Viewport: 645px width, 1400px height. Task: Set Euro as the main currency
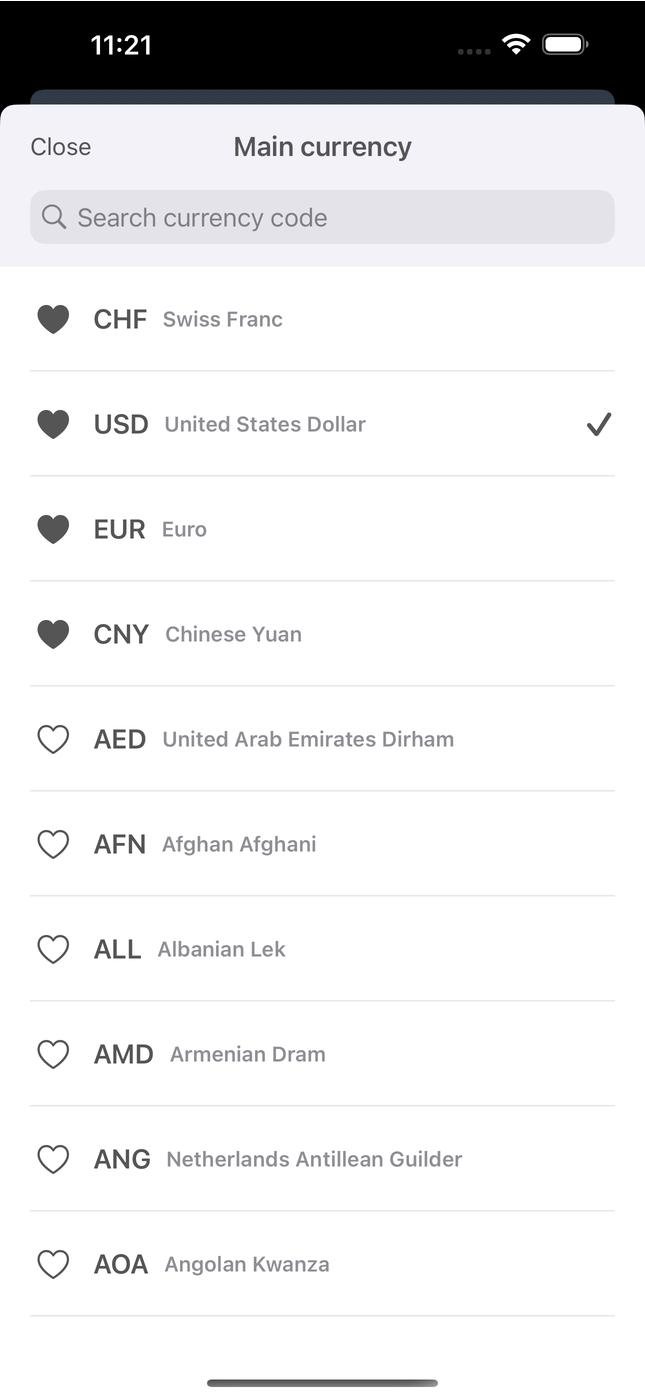(x=184, y=529)
